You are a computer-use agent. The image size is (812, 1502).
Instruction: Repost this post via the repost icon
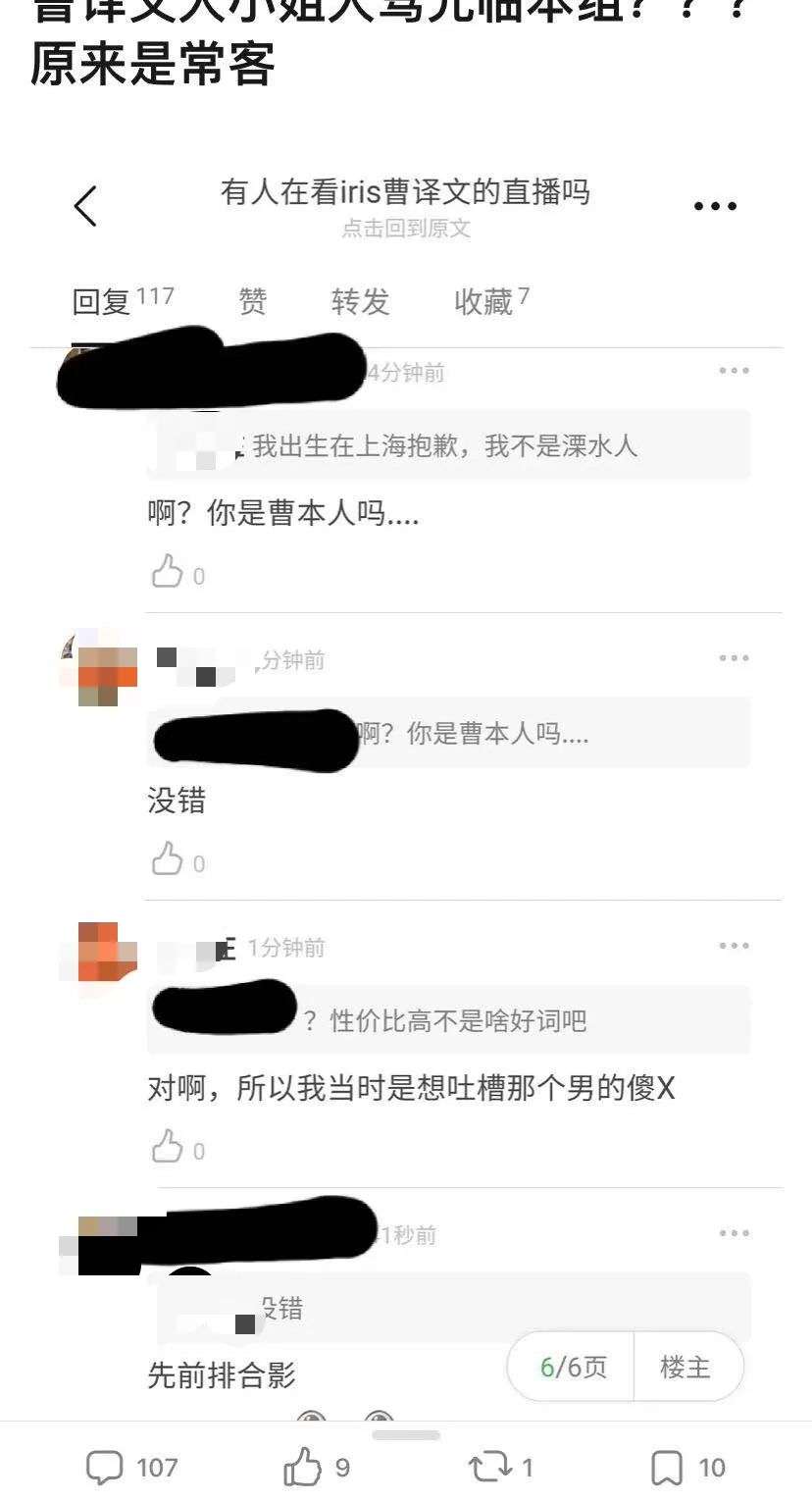(500, 1468)
